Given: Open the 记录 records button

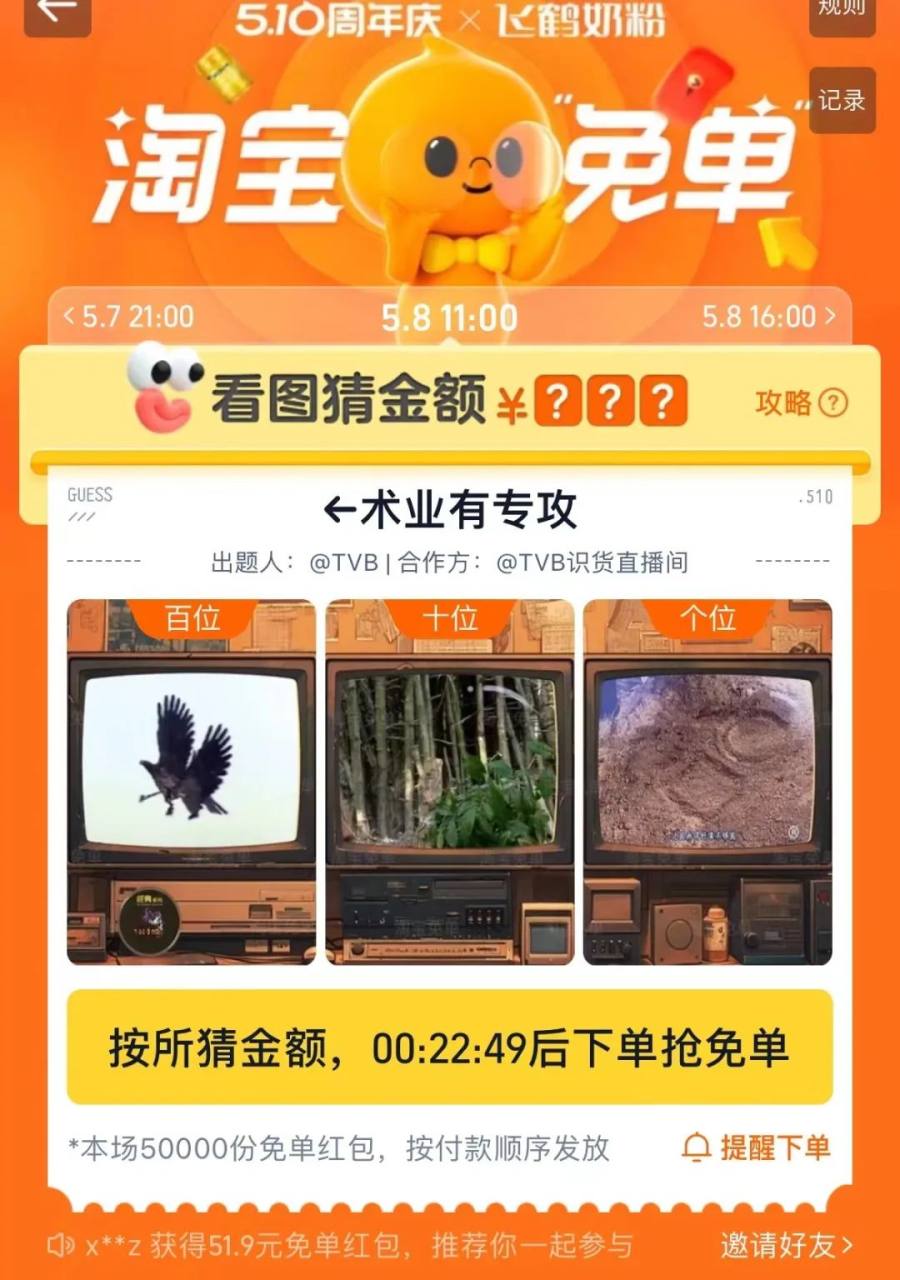Looking at the screenshot, I should 841,100.
